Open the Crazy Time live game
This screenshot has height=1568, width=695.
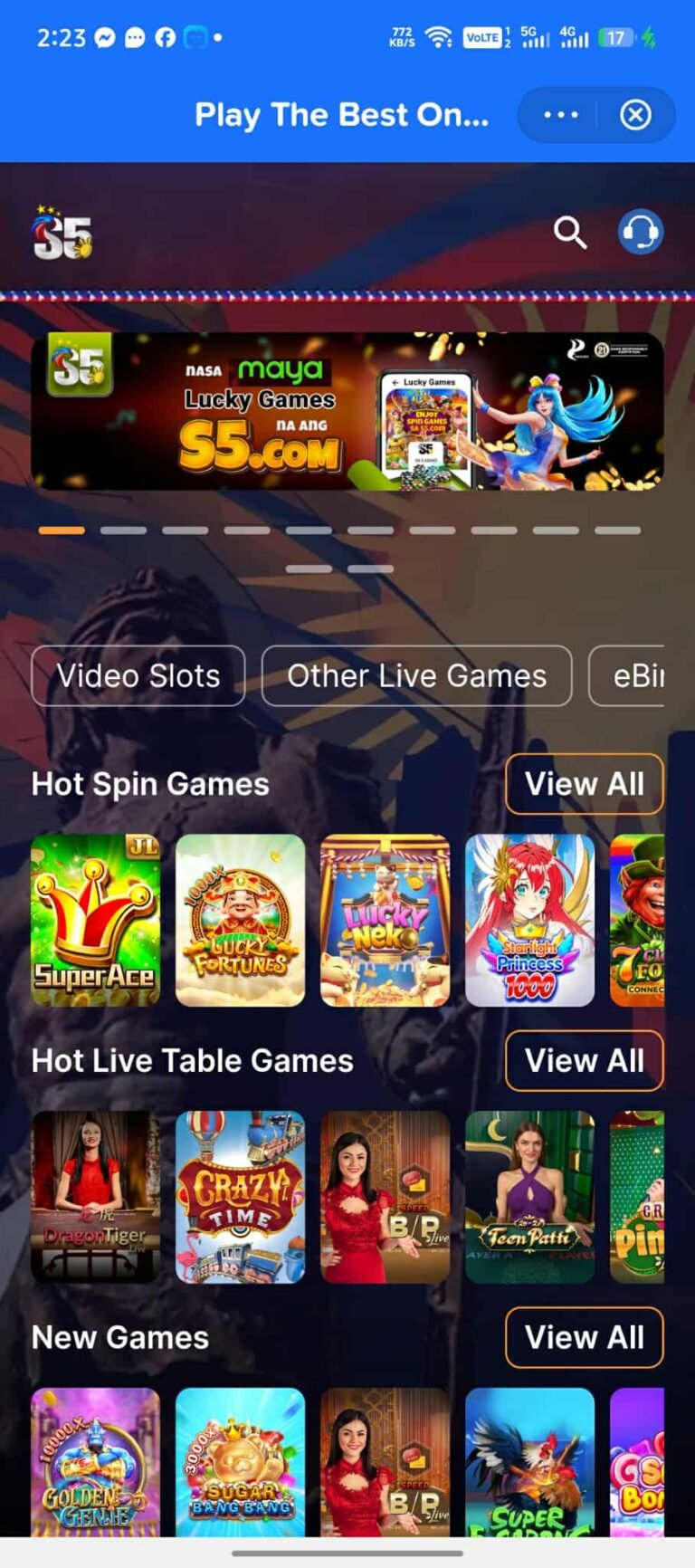point(240,1197)
